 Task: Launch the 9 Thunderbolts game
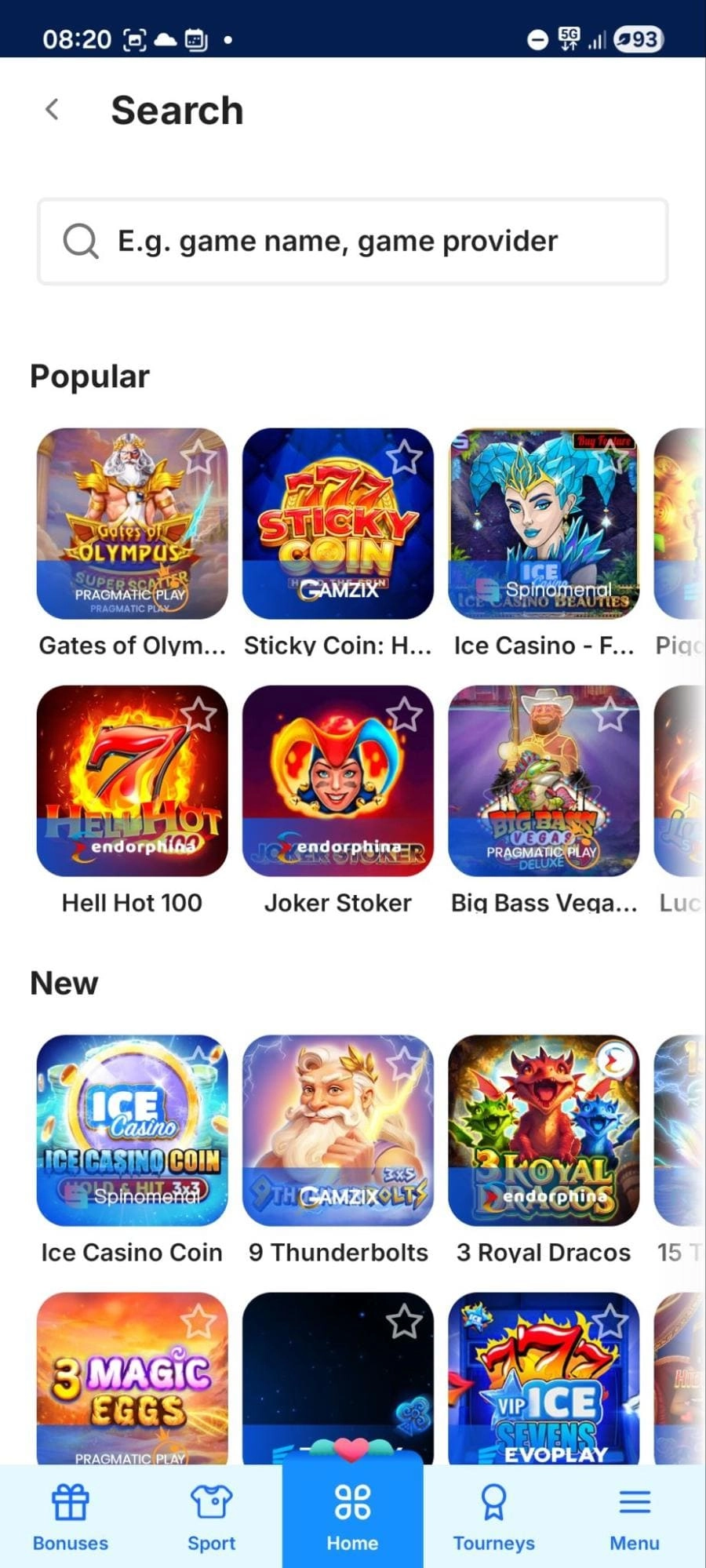[338, 1130]
